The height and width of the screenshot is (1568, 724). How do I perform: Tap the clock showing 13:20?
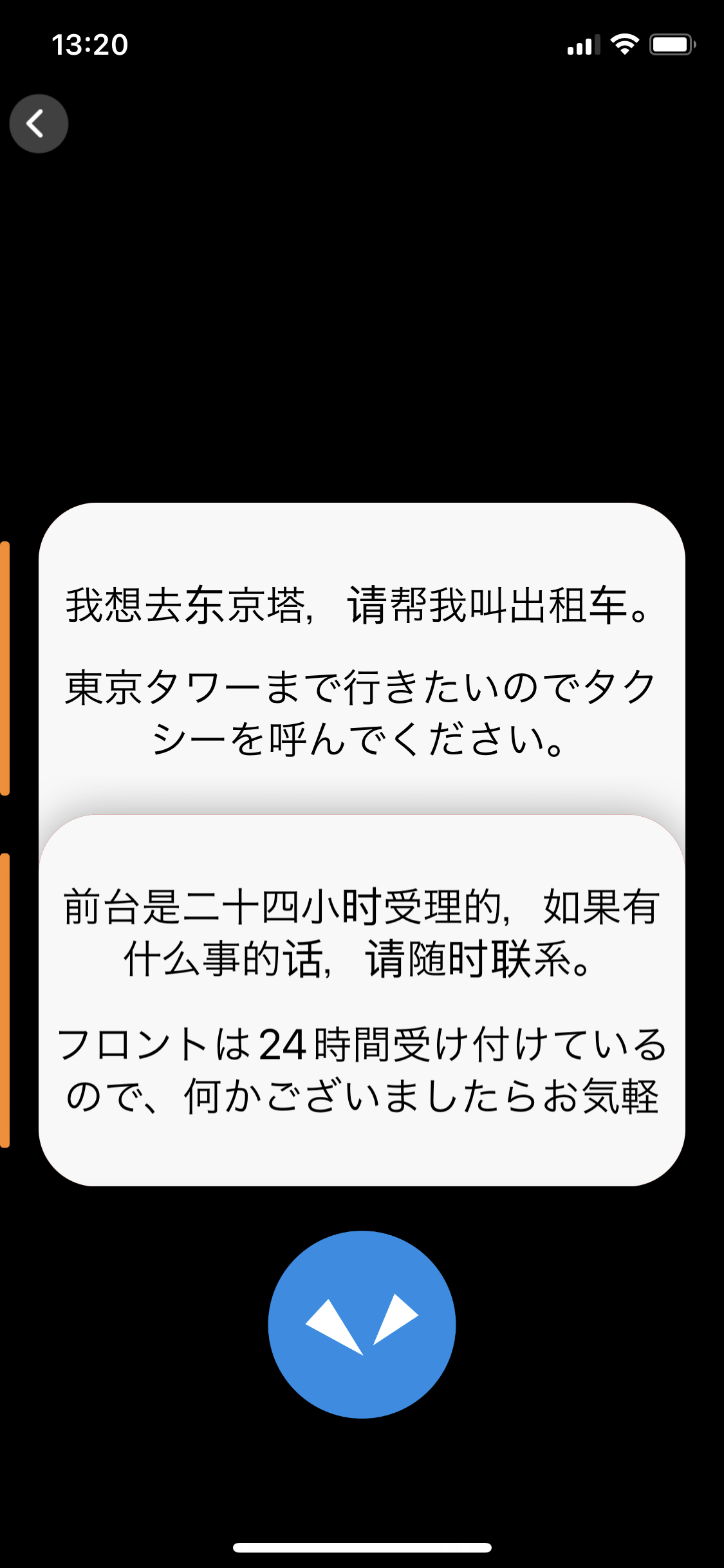(x=90, y=44)
